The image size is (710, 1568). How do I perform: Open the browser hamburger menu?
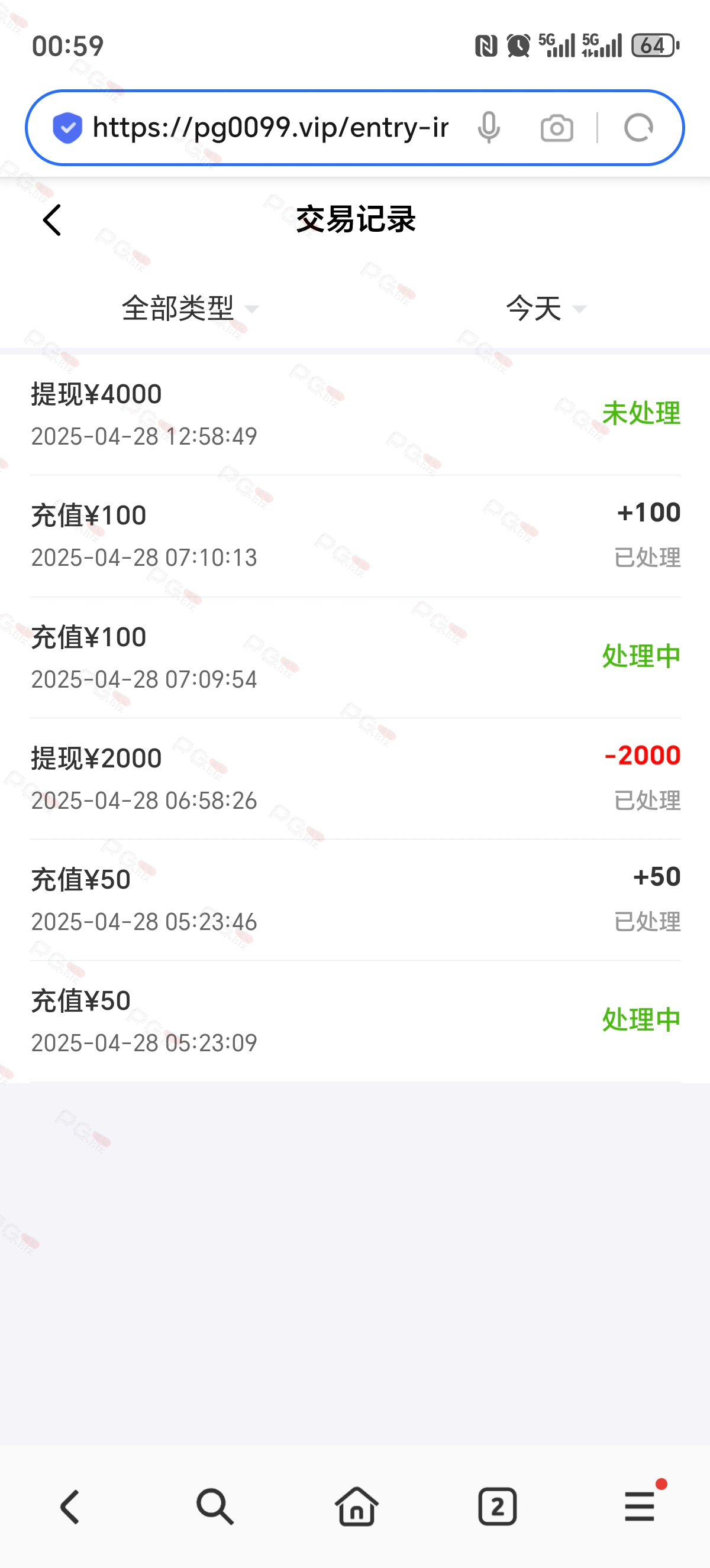[x=640, y=1506]
